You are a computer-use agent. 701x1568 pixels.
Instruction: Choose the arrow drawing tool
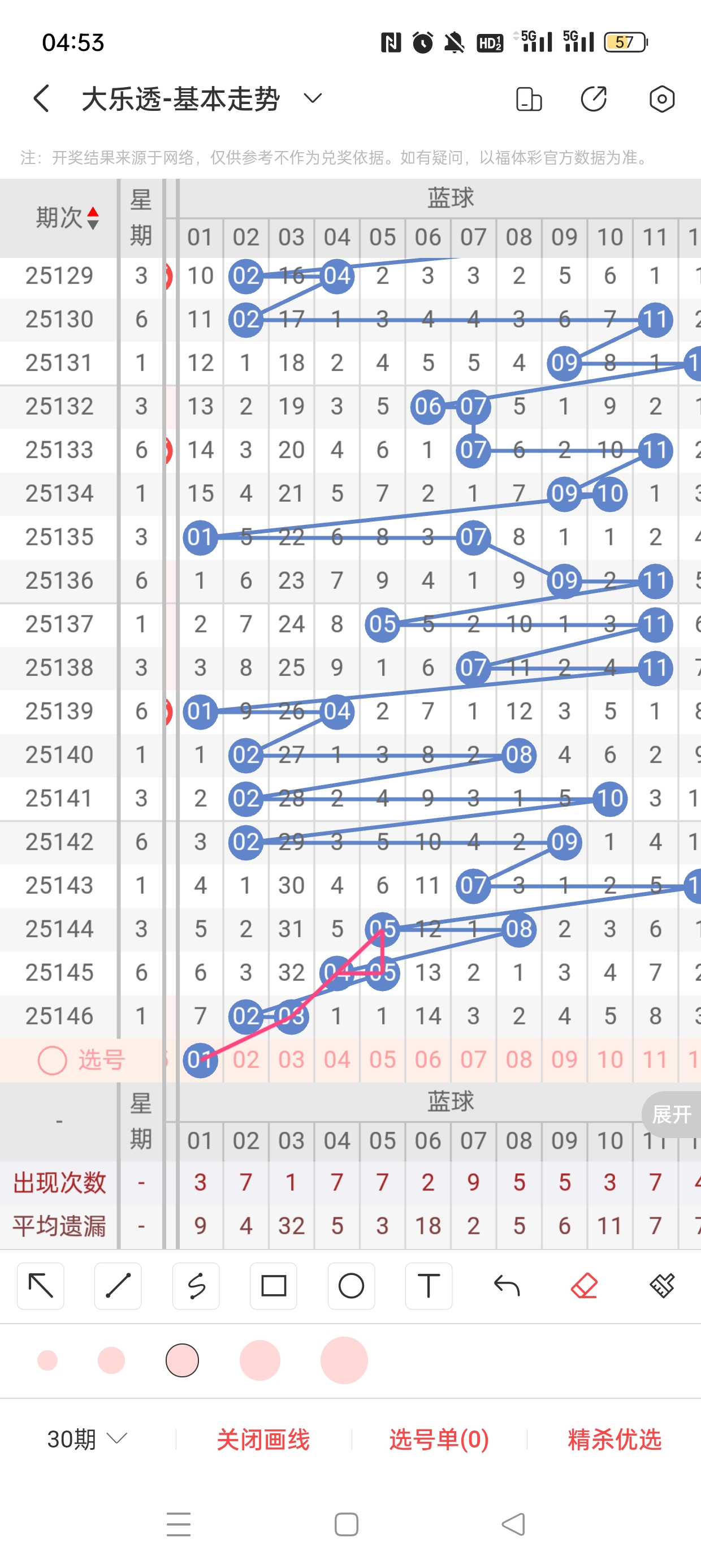[x=41, y=1286]
